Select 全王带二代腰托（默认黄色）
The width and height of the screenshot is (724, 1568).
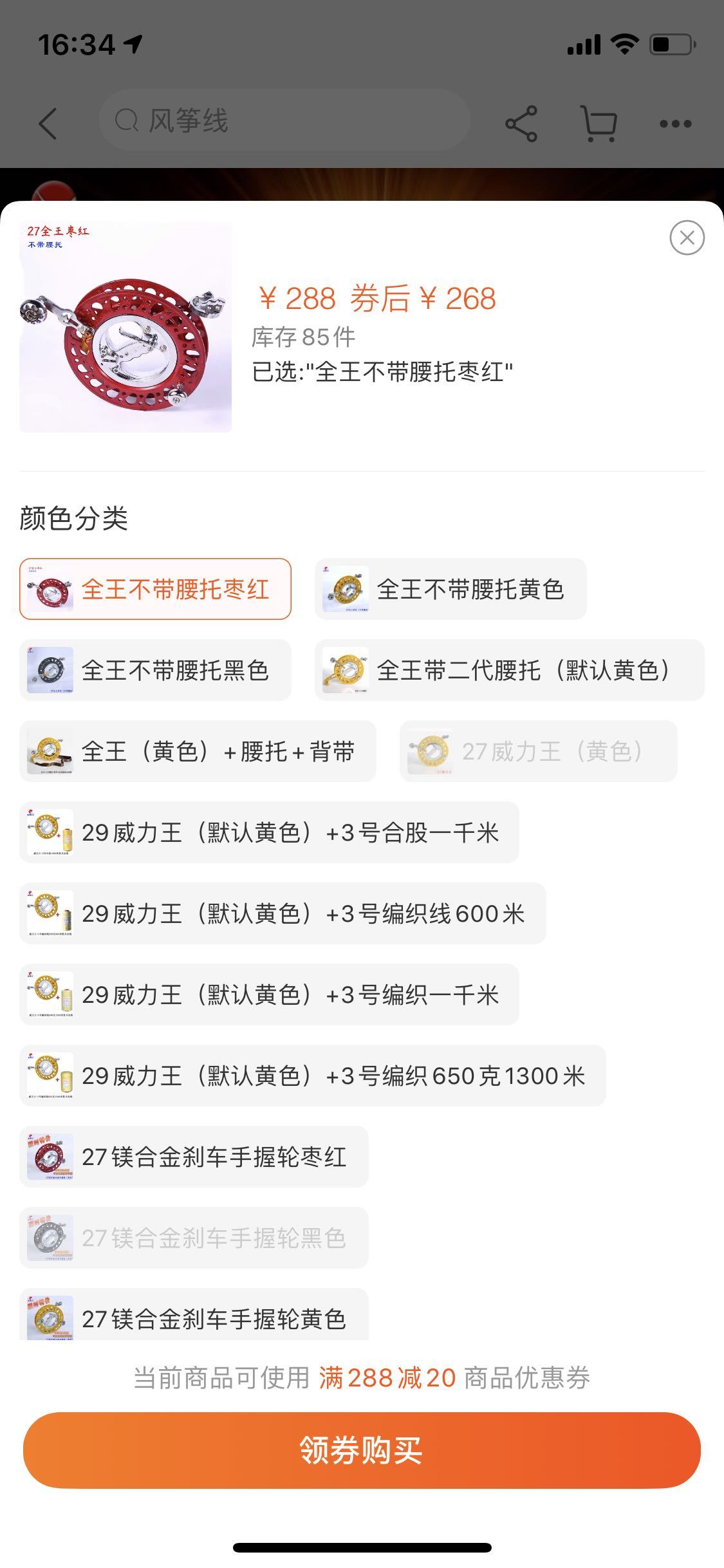510,670
